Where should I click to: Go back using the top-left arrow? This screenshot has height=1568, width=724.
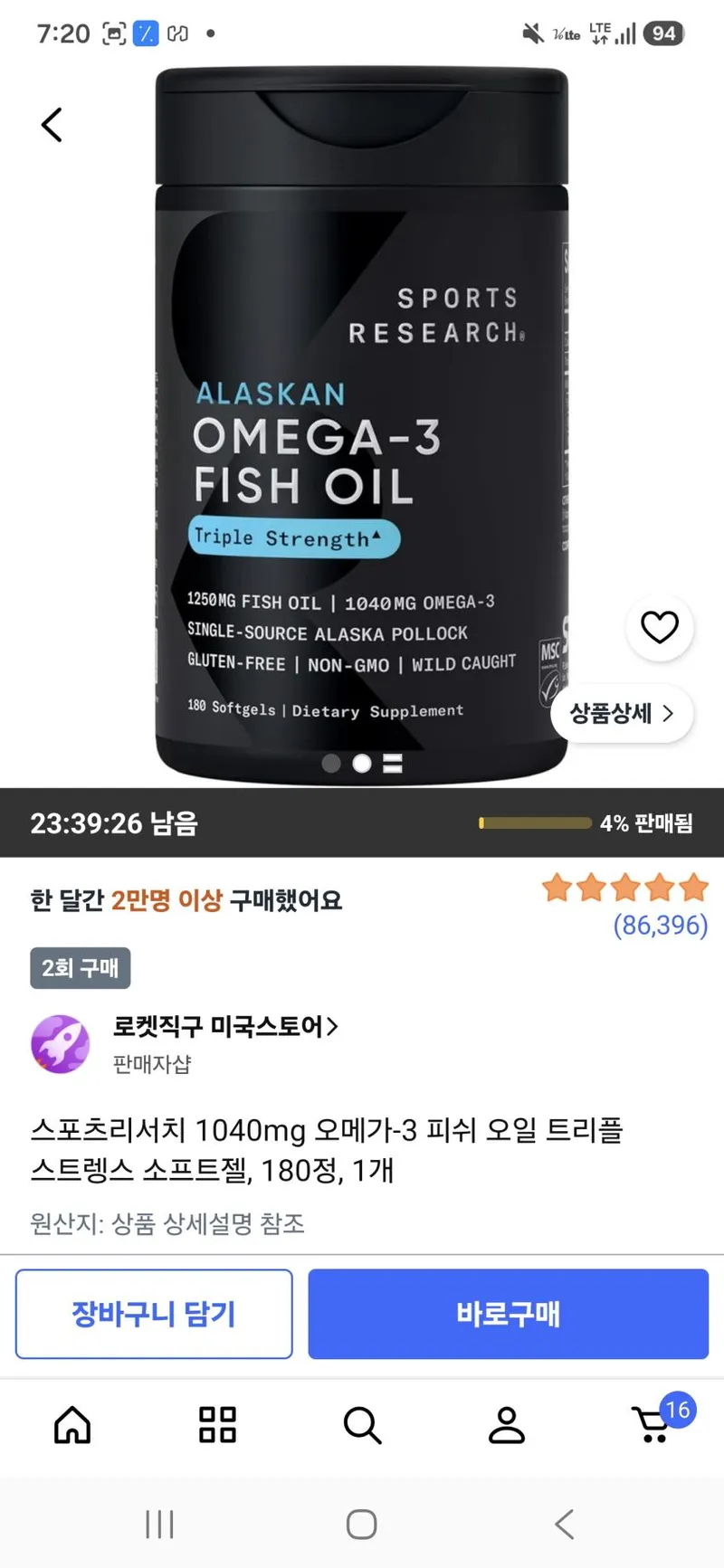pyautogui.click(x=52, y=125)
